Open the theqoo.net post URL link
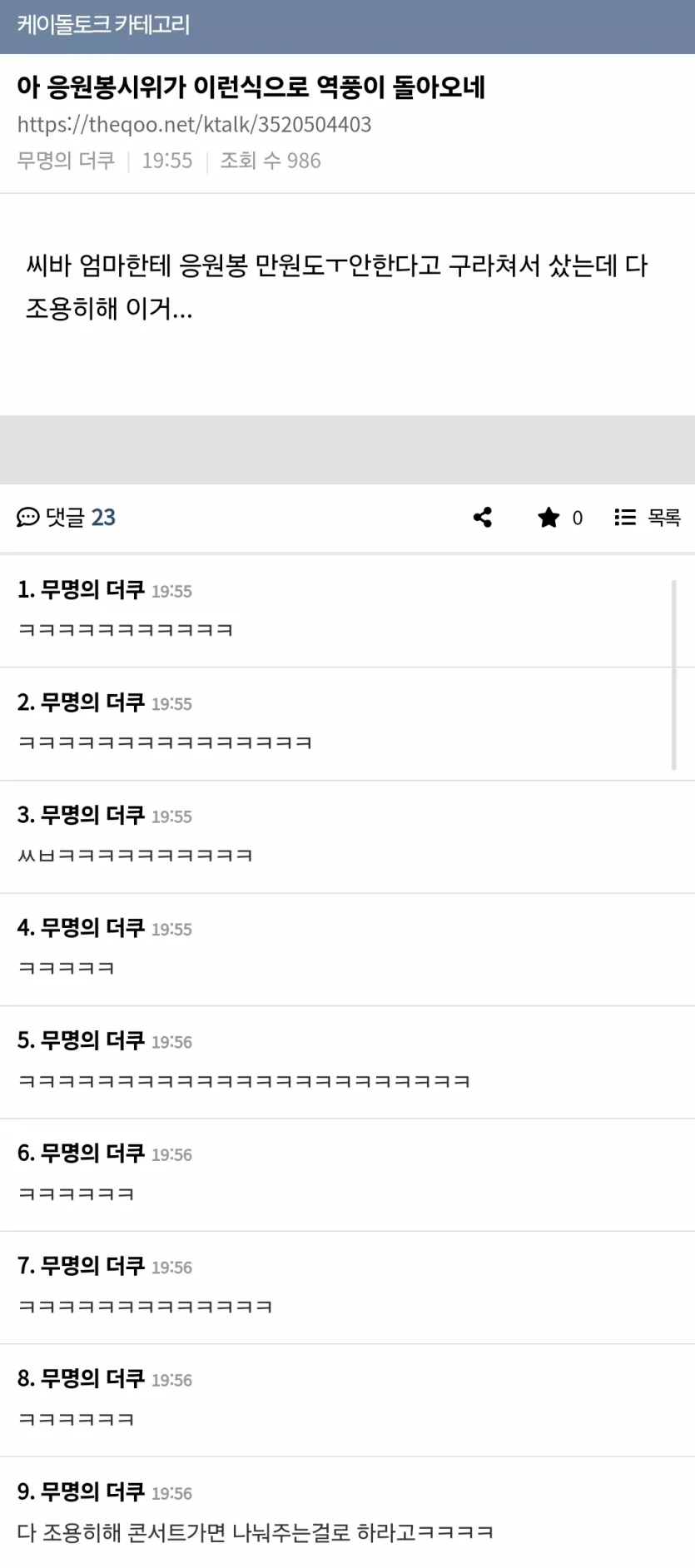Image resolution: width=695 pixels, height=1568 pixels. [194, 125]
